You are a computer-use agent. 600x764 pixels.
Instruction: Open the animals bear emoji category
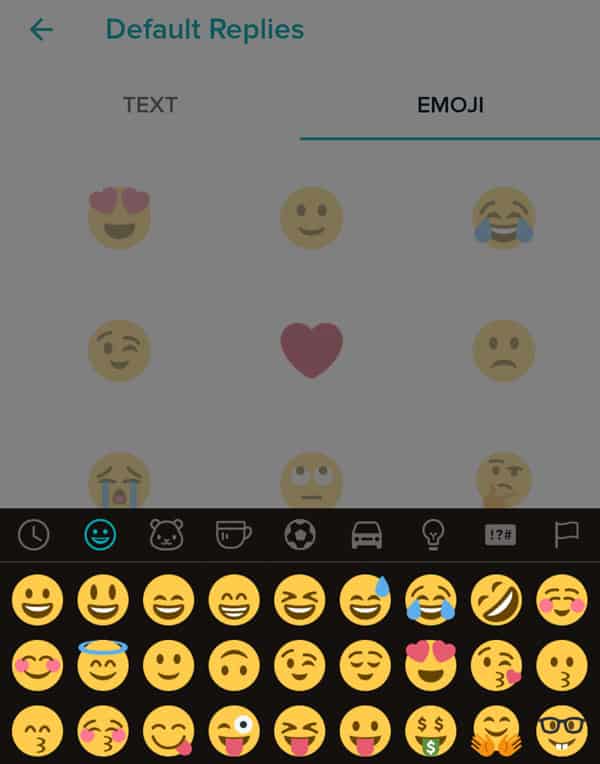pos(166,535)
